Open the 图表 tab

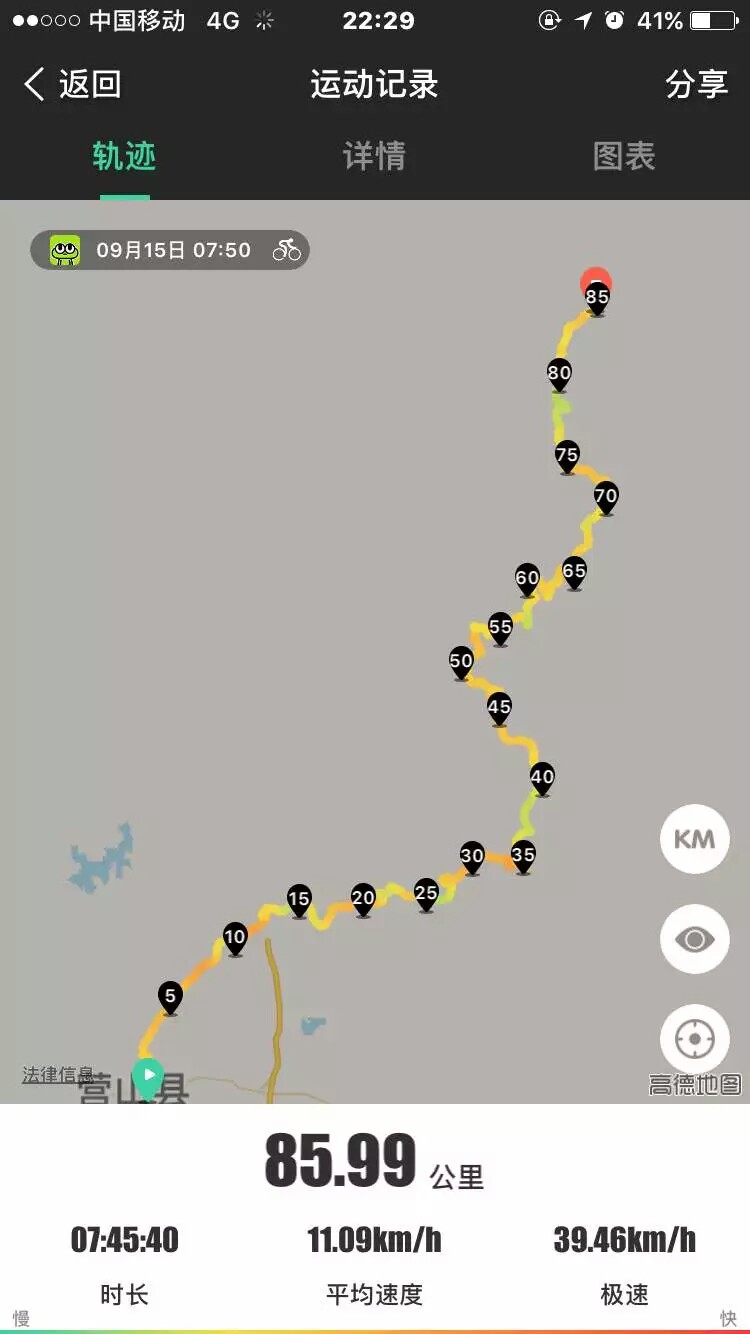pyautogui.click(x=624, y=157)
